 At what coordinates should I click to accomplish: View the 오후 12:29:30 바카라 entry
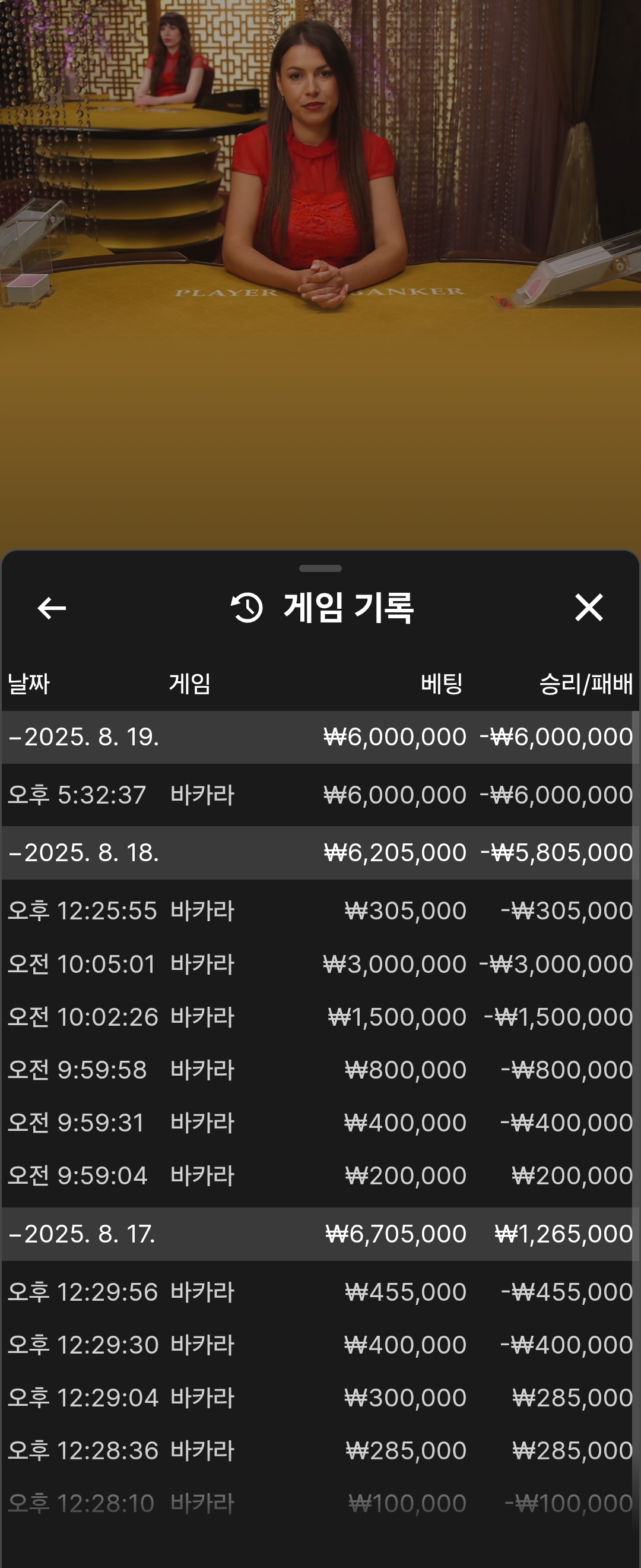320,1345
